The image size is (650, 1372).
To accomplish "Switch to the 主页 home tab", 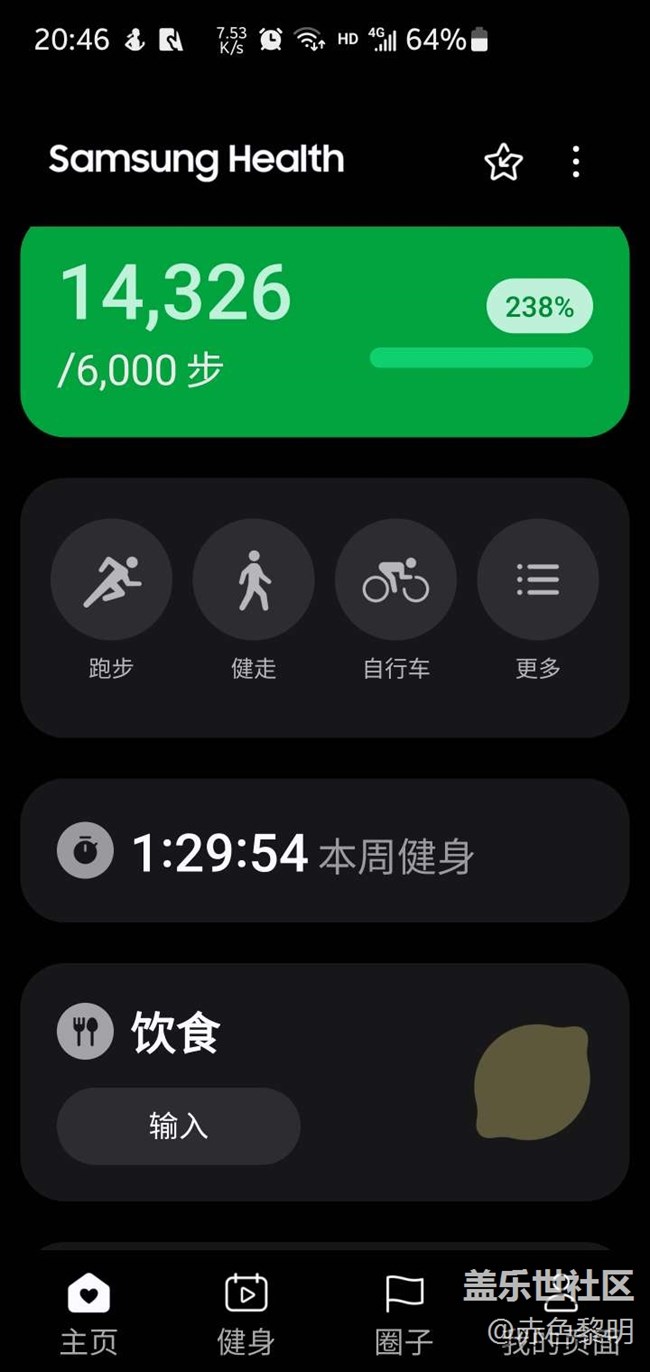I will coord(89,1312).
